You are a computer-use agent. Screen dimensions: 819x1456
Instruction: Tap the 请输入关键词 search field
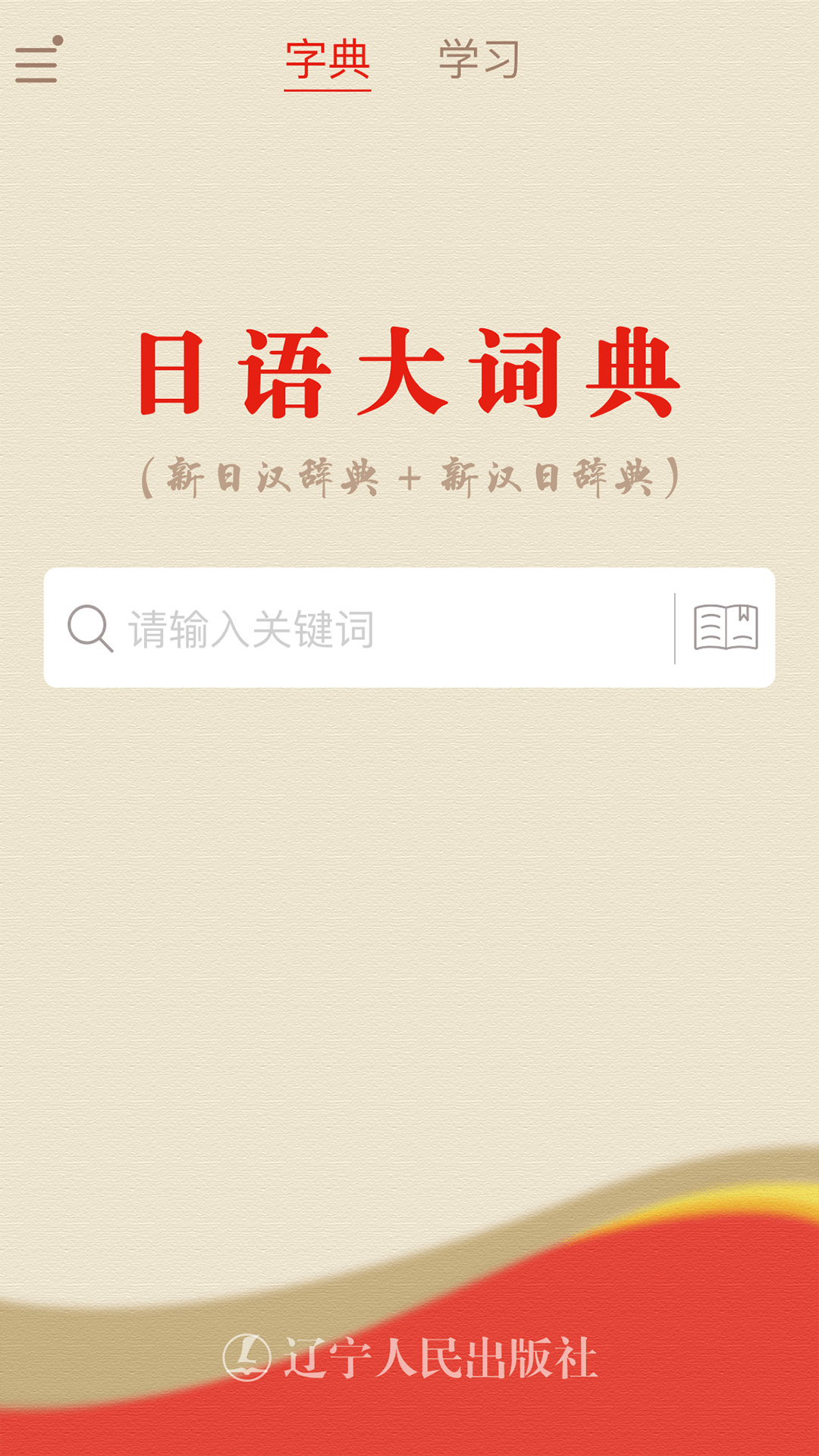(x=359, y=628)
